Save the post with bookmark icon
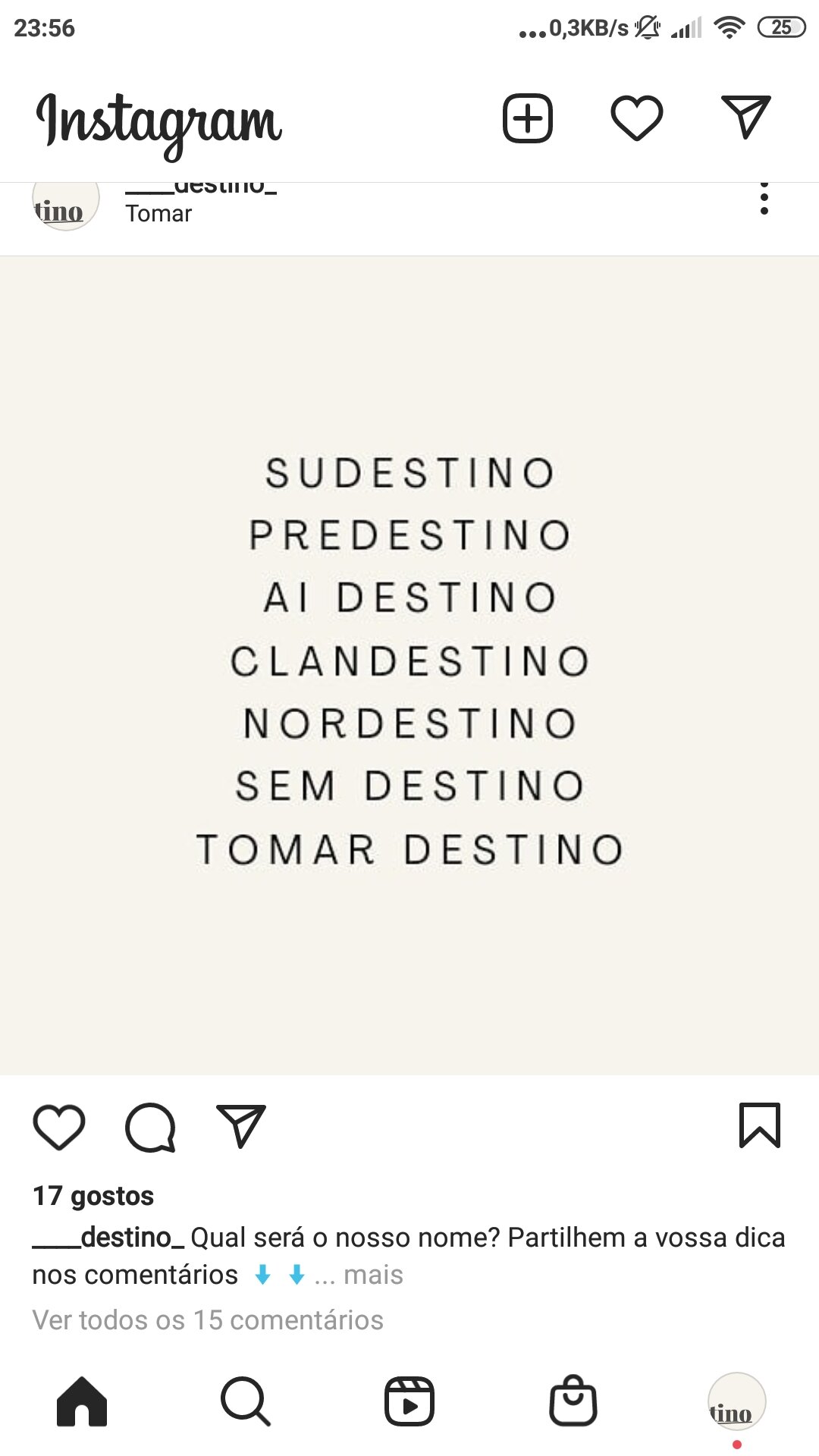Image resolution: width=819 pixels, height=1456 pixels. point(759,1125)
